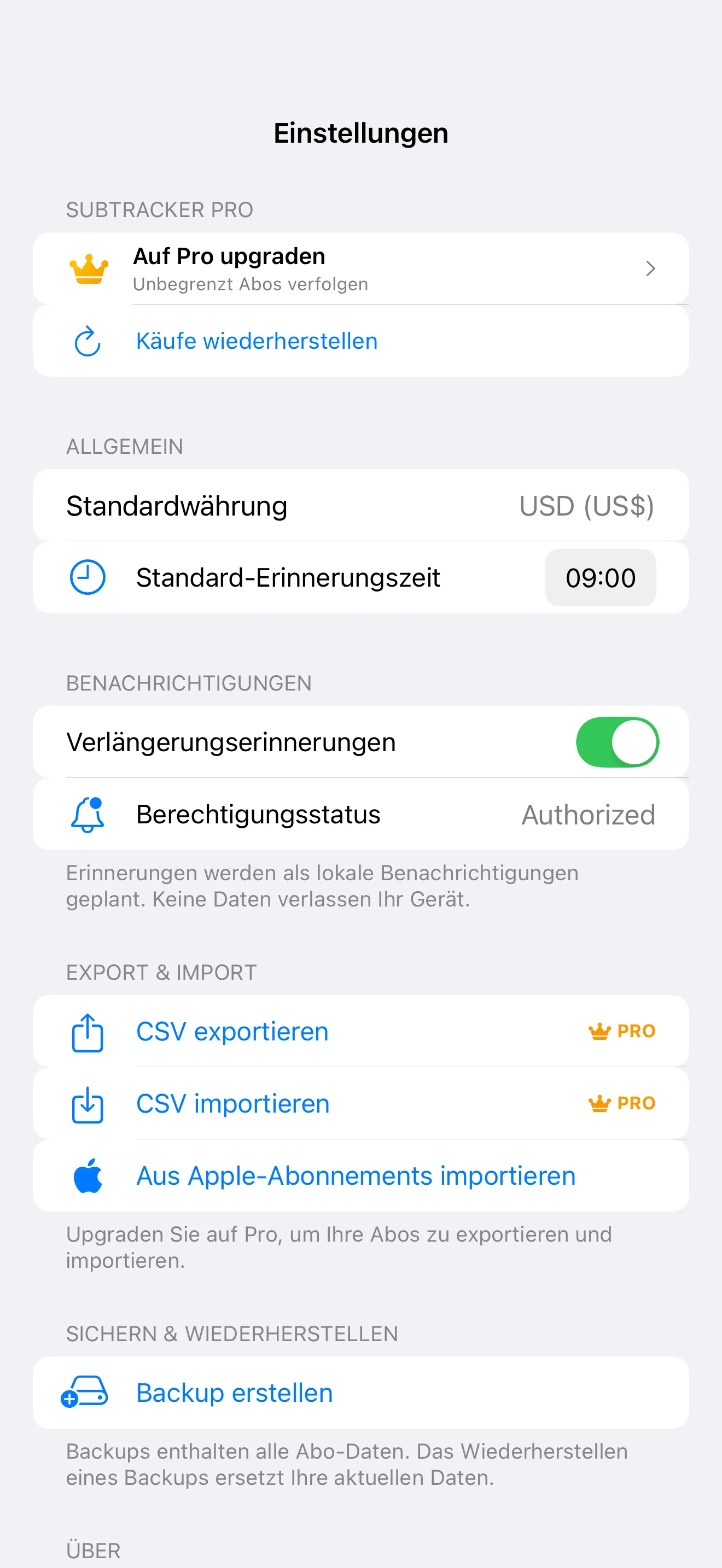Open the EXPORT & IMPORT section header
Image resolution: width=722 pixels, height=1568 pixels.
pos(161,972)
